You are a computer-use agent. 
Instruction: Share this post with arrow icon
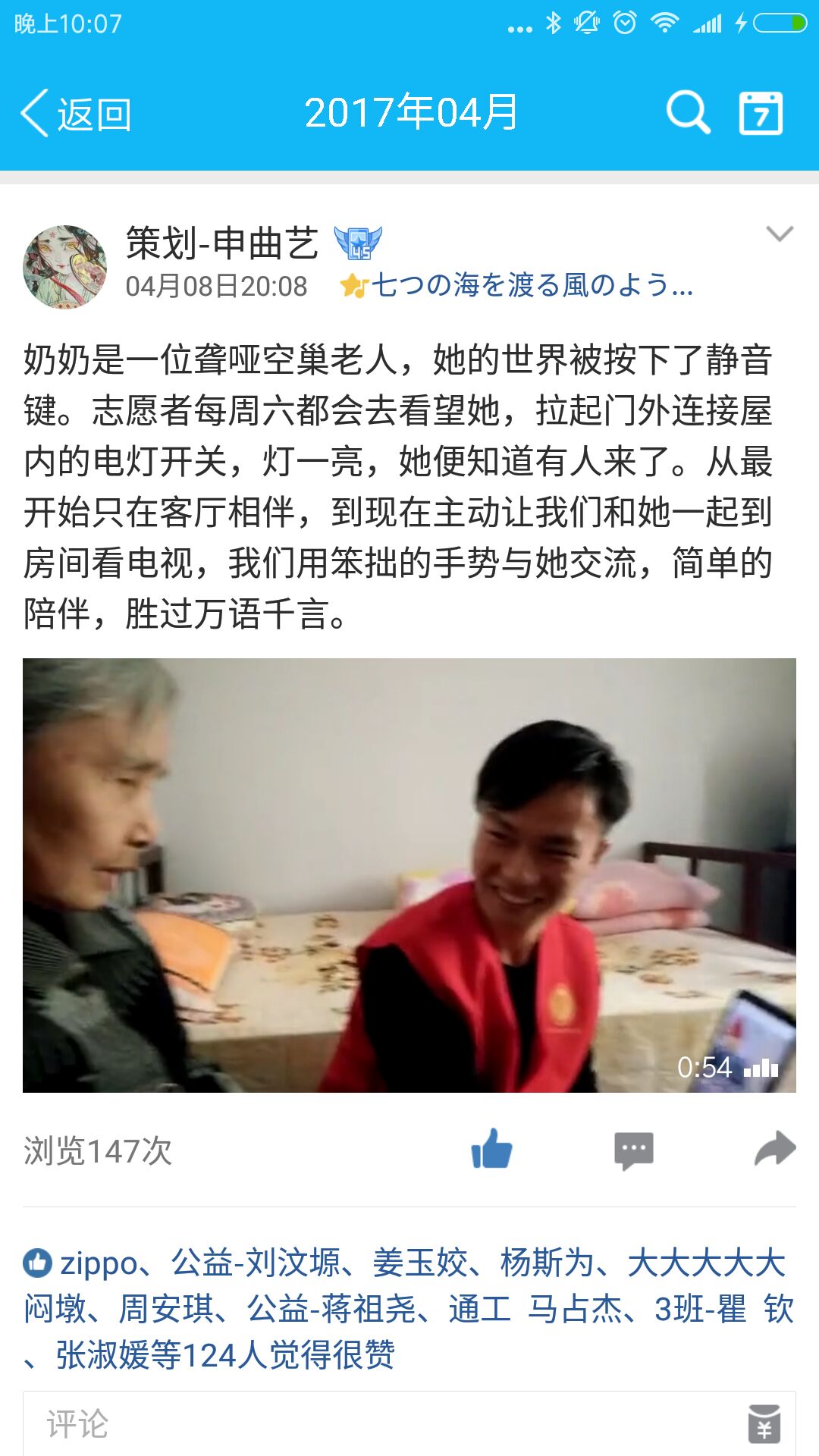pyautogui.click(x=775, y=1149)
